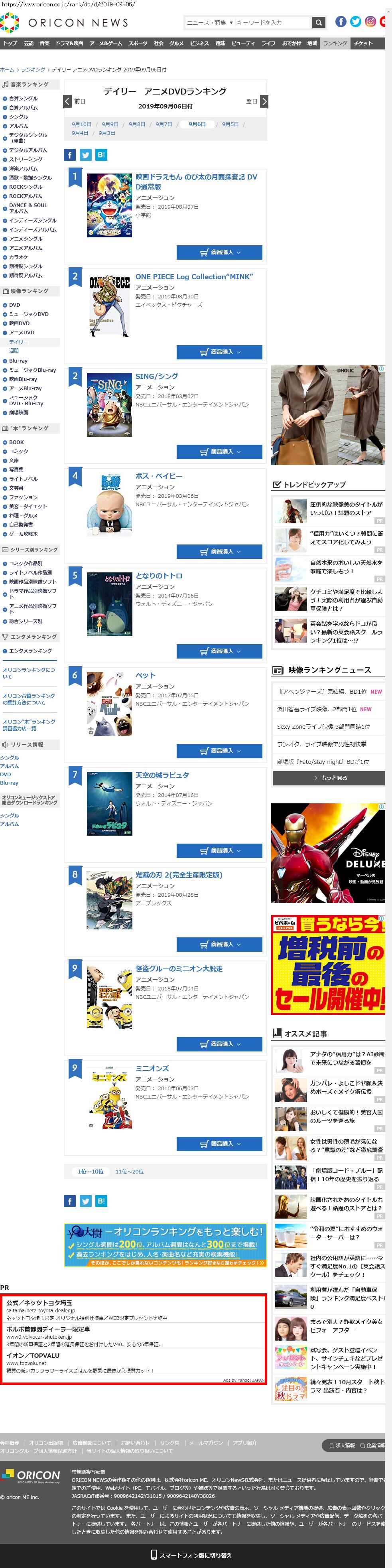Viewport: 392px width, 1568px height.
Task: Show ranks 11位〜20位
Action: [129, 1171]
